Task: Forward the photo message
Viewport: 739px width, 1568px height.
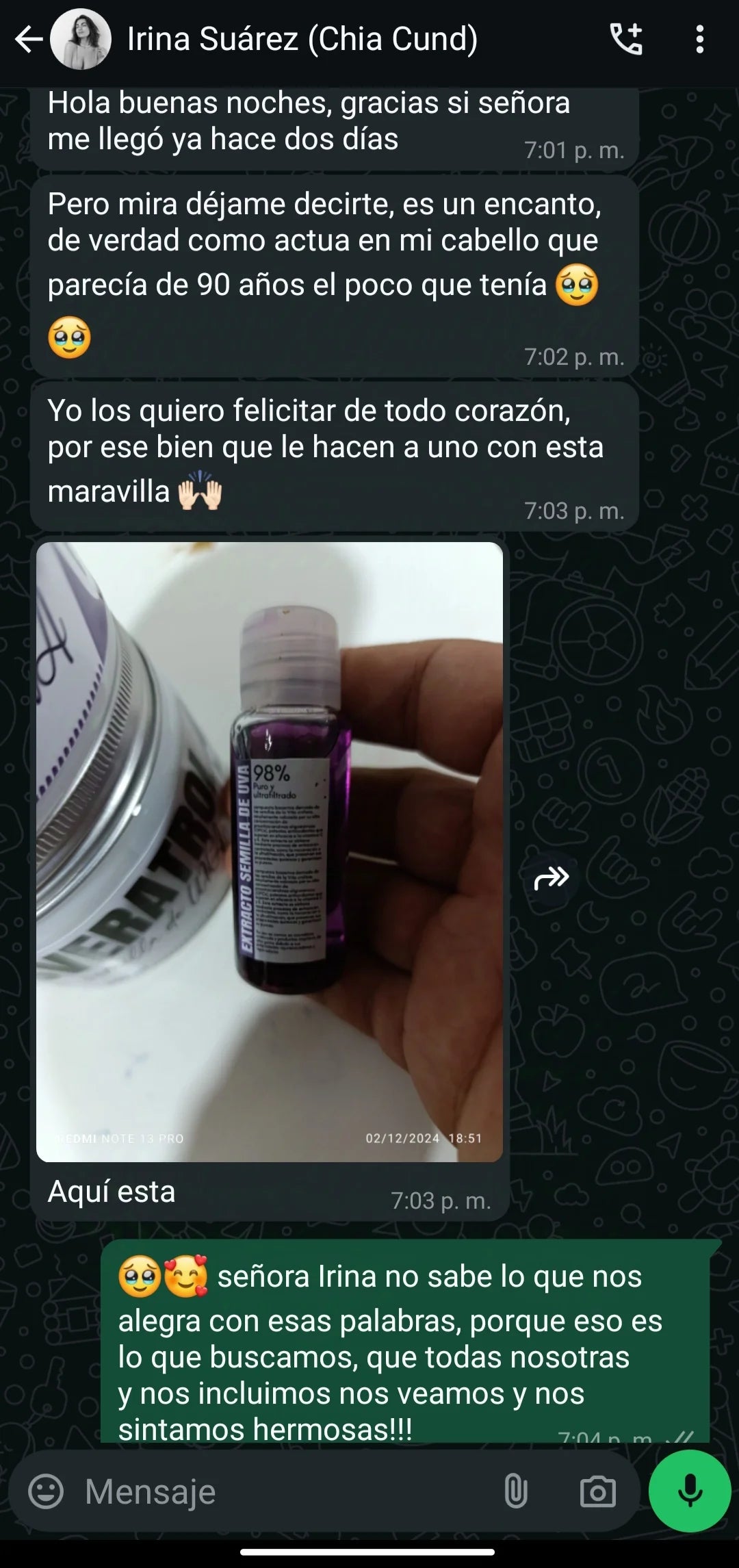Action: pyautogui.click(x=552, y=878)
